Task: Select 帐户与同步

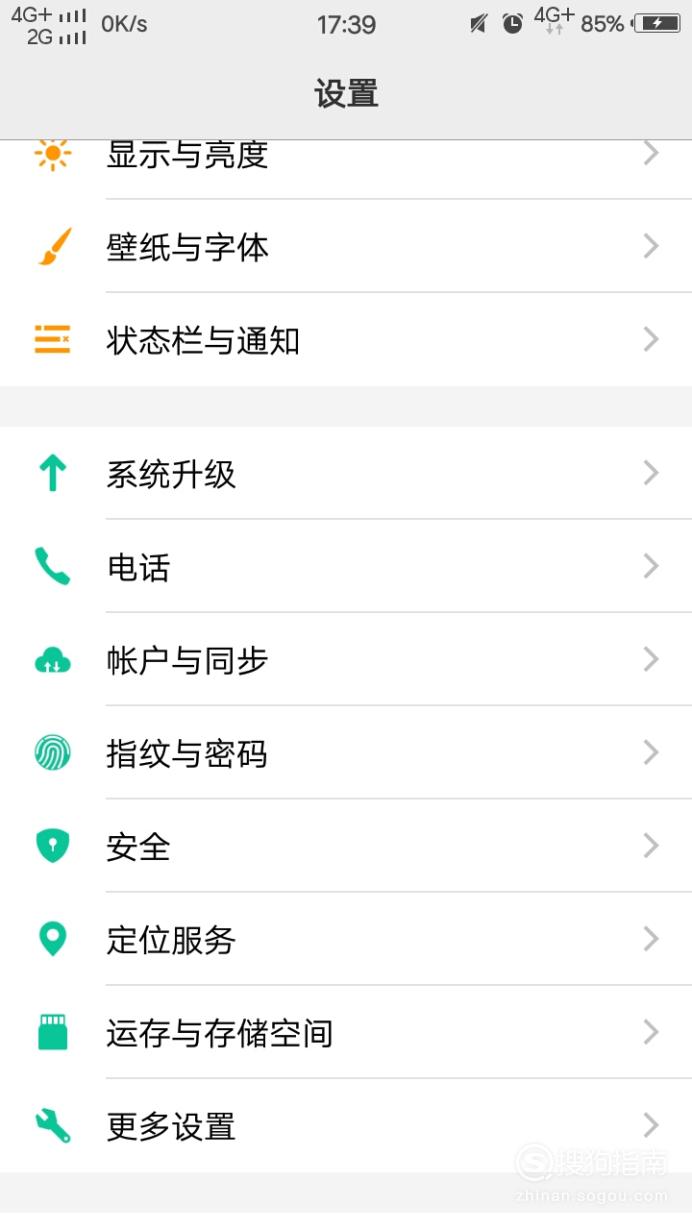Action: (346, 659)
